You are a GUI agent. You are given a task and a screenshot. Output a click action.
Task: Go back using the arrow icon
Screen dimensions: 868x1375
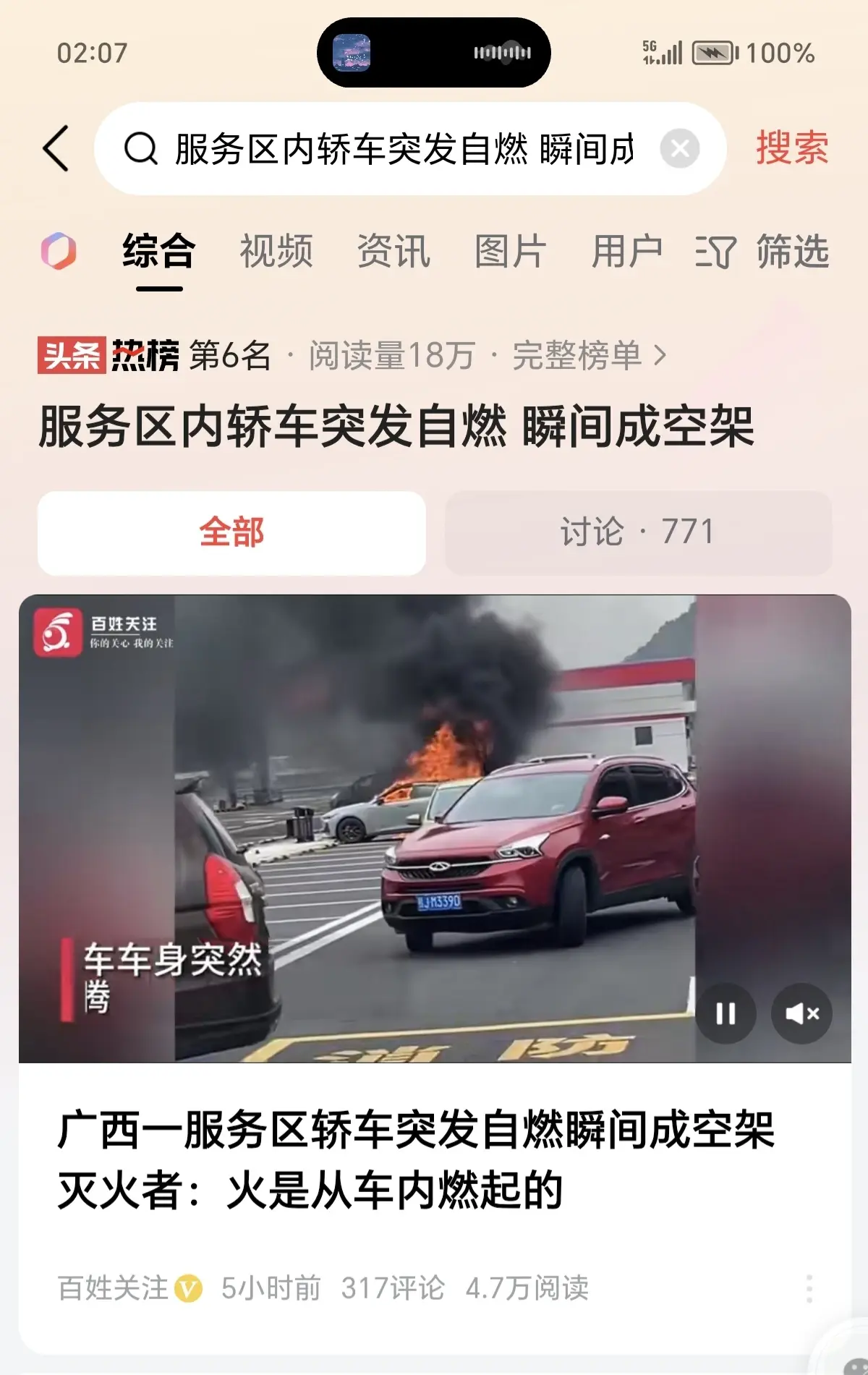pos(56,148)
